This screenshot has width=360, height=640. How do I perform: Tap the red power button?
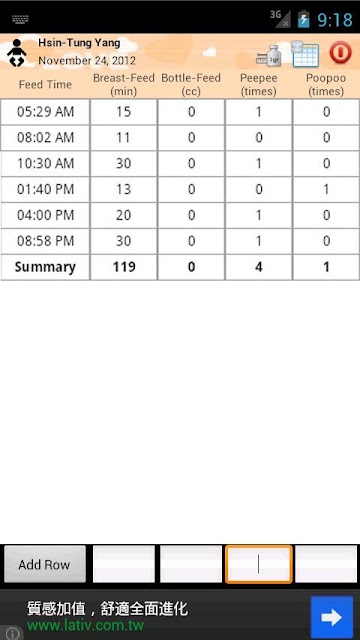coord(340,53)
